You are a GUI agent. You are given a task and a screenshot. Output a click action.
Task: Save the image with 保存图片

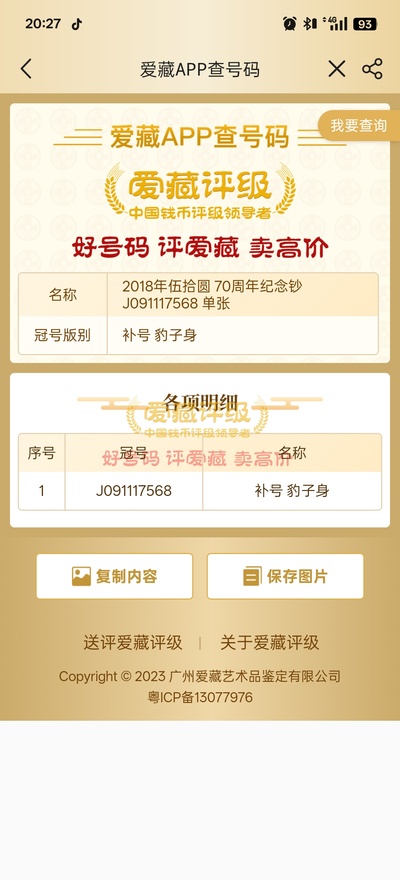(x=285, y=576)
